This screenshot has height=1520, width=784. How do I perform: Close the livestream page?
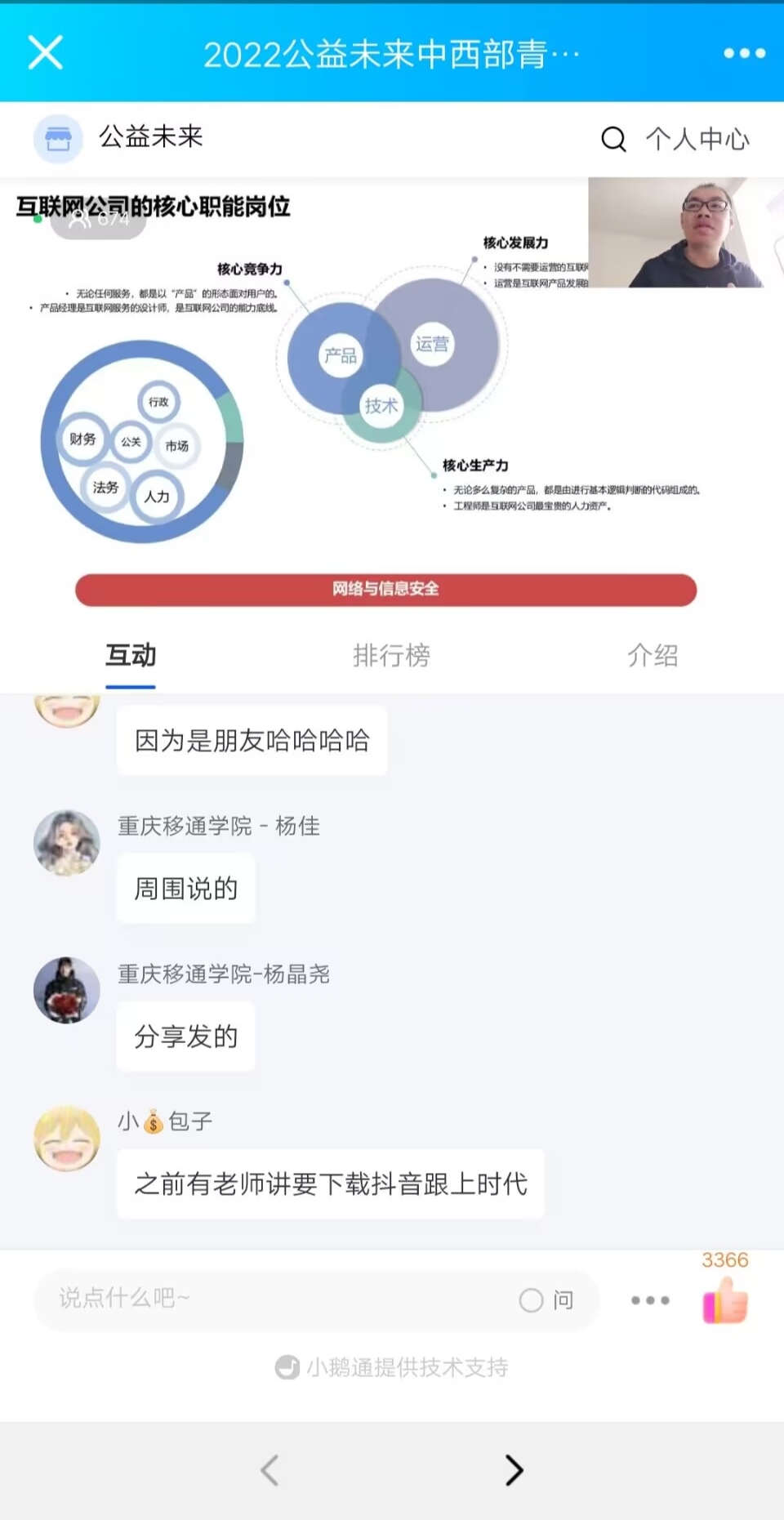tap(46, 53)
